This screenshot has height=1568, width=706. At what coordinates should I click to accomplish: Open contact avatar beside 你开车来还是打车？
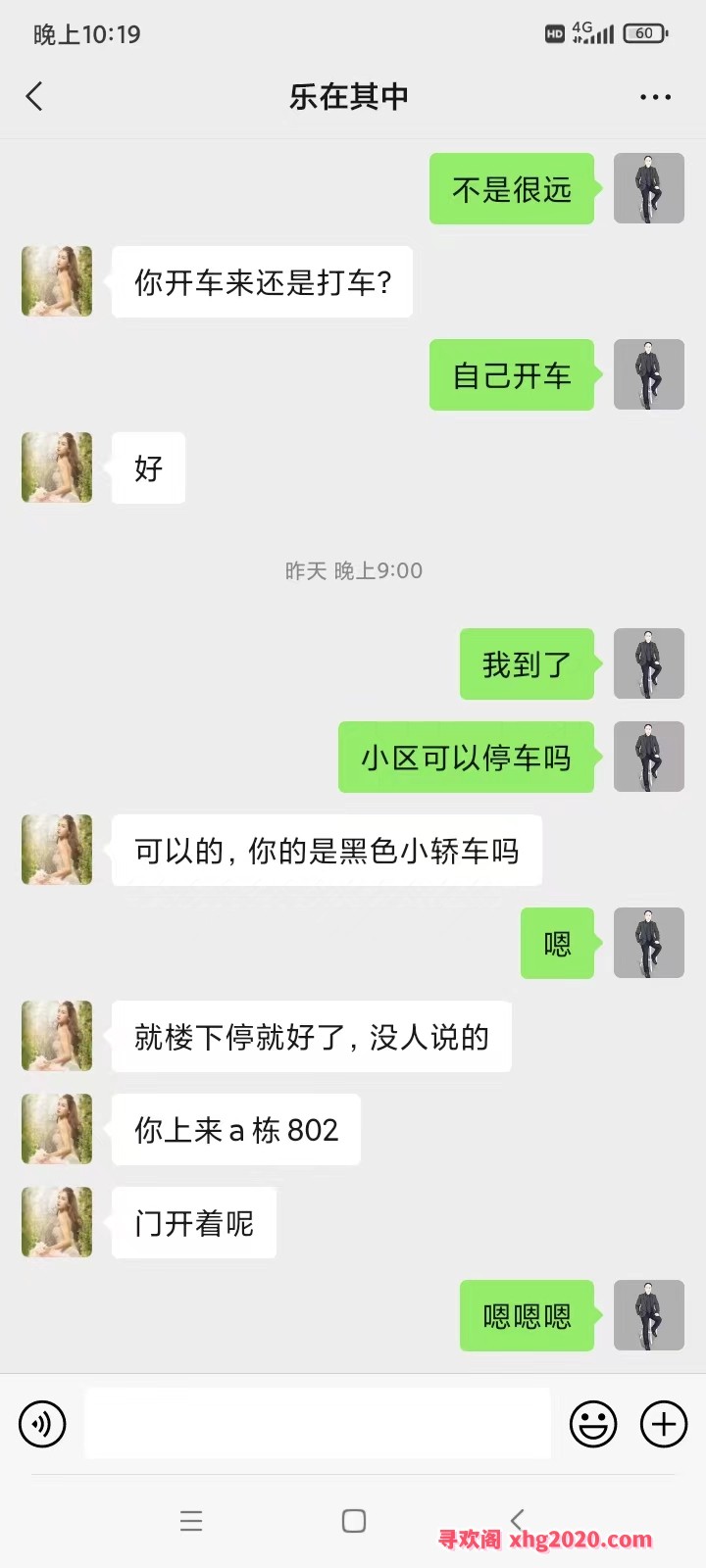(x=57, y=281)
